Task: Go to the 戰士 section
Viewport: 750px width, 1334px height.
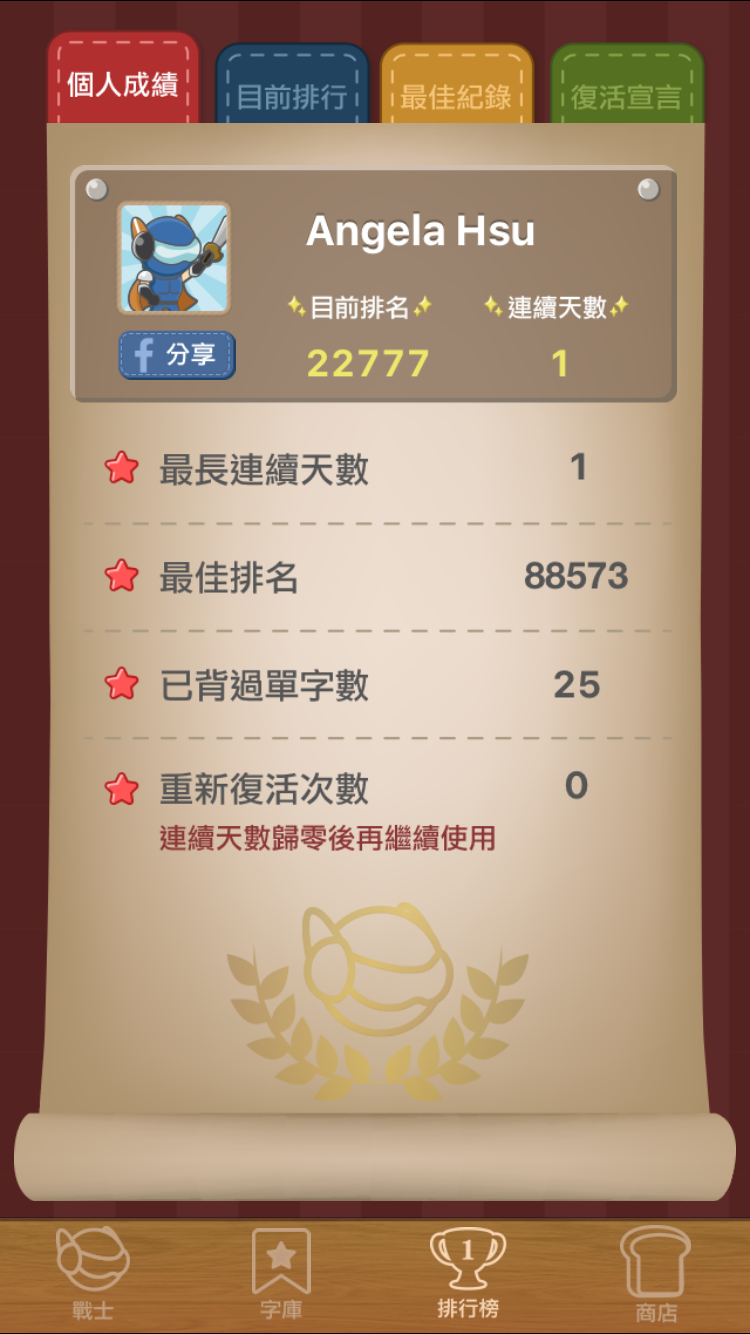Action: tap(93, 1275)
